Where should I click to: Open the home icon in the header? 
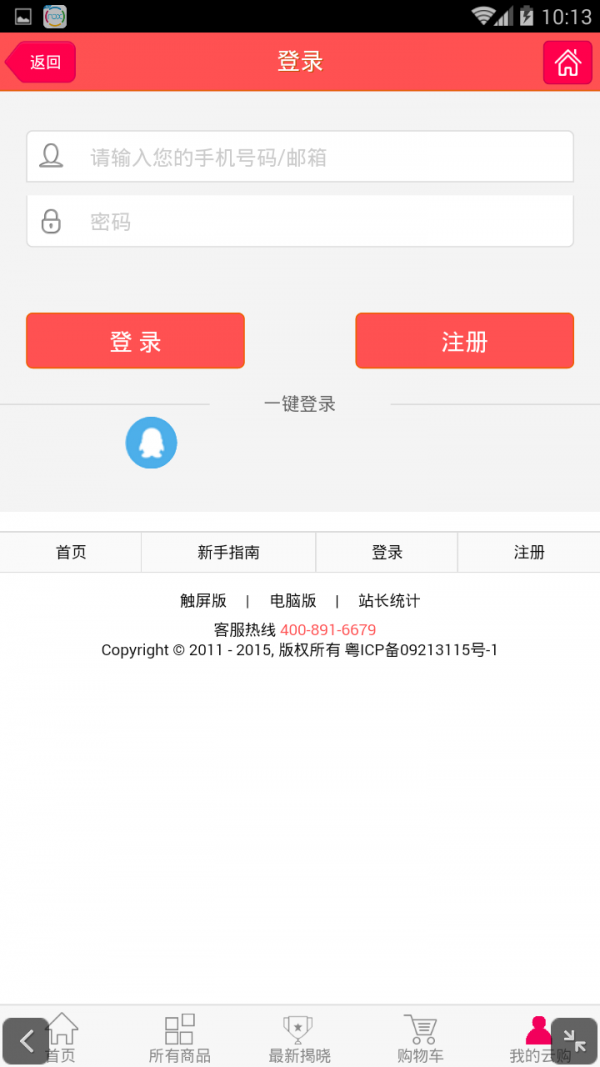pos(567,62)
